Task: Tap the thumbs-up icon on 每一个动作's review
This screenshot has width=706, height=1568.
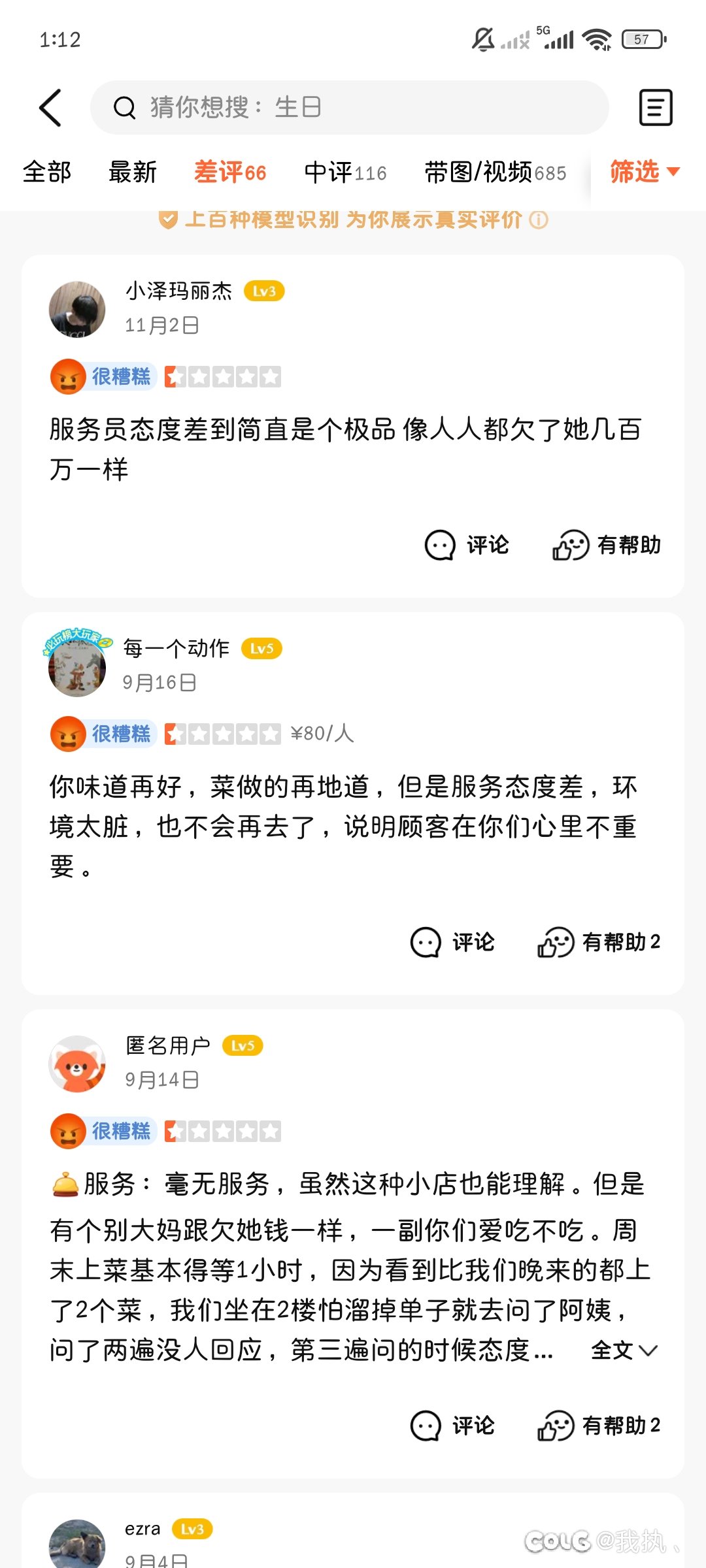Action: [552, 942]
